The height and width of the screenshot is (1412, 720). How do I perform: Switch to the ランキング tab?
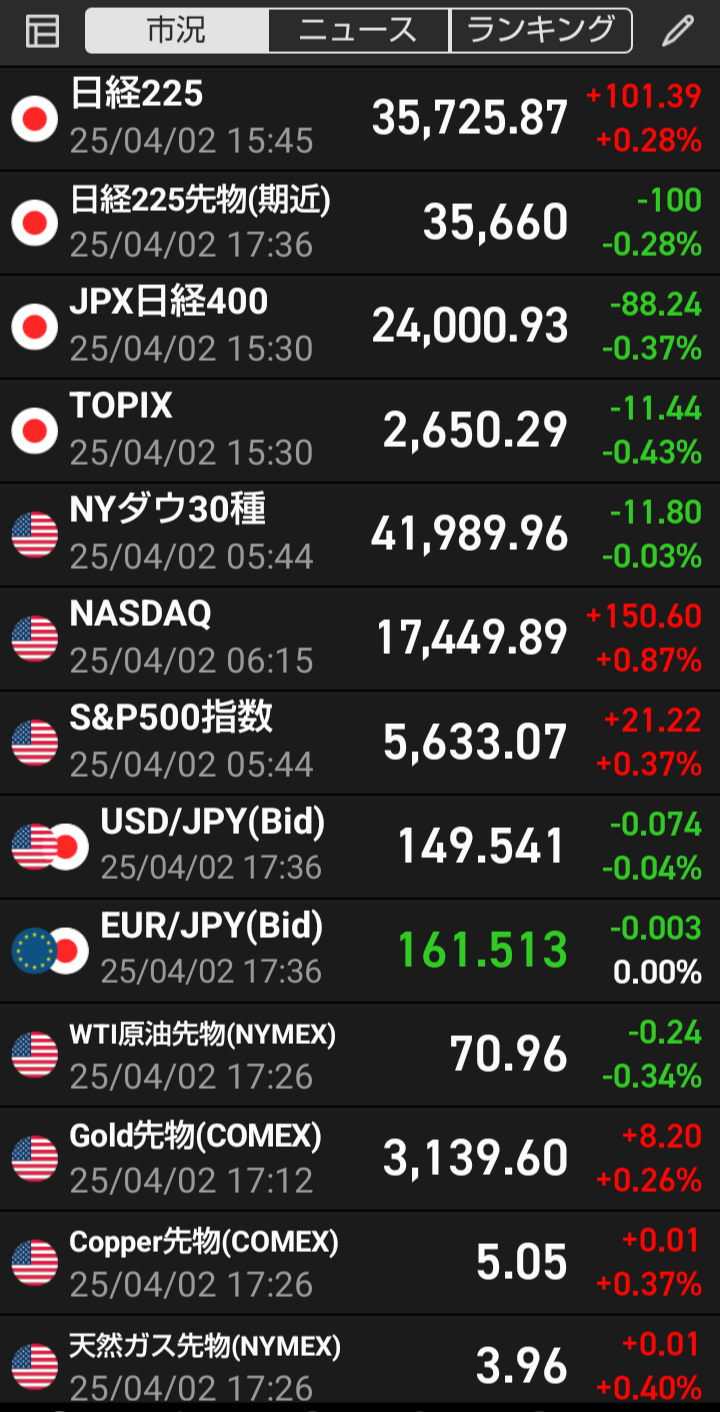point(542,31)
